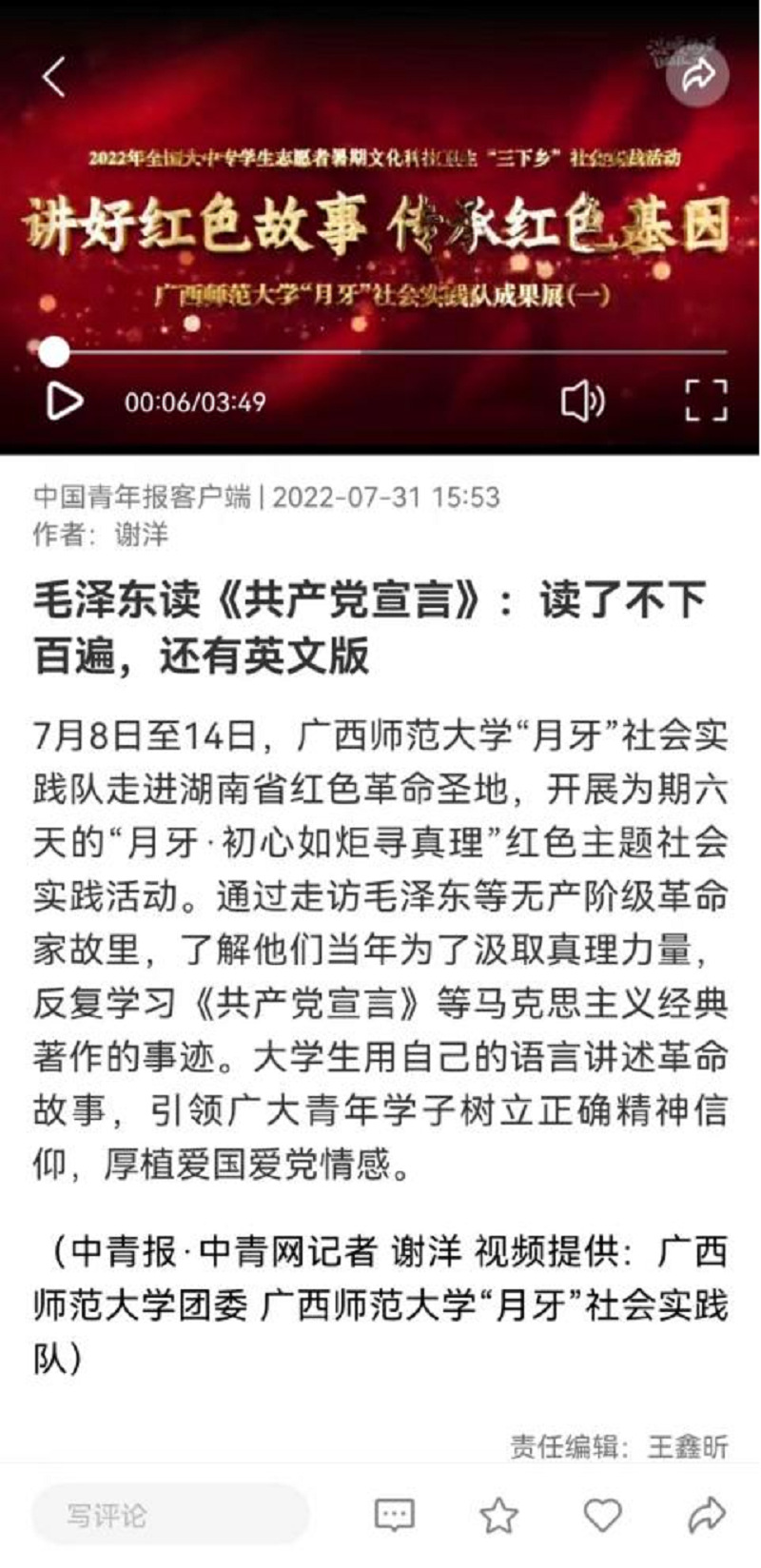Play the video

click(65, 402)
